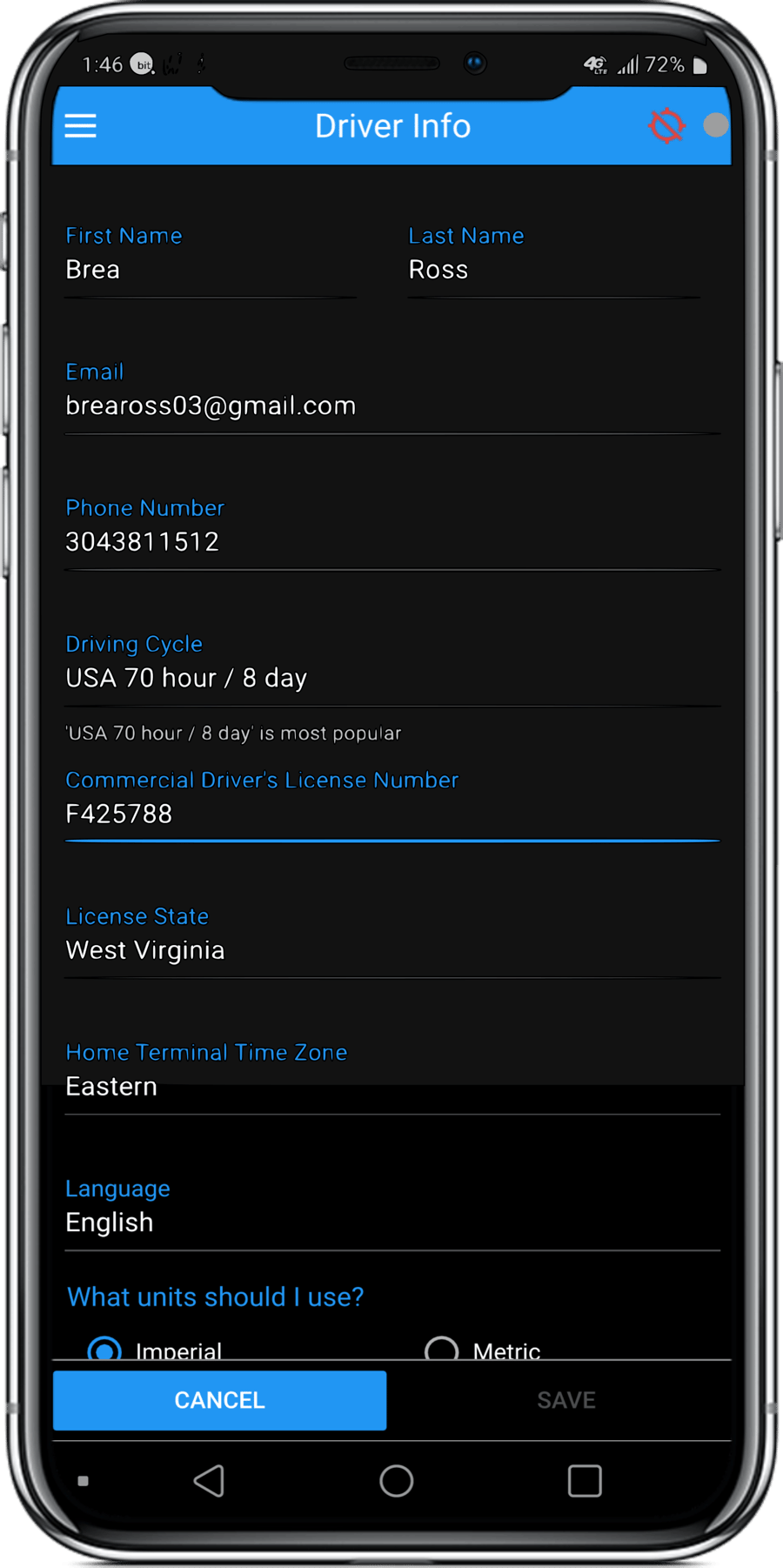Select the Imperial units option
This screenshot has width=783, height=1568.
tap(105, 1349)
